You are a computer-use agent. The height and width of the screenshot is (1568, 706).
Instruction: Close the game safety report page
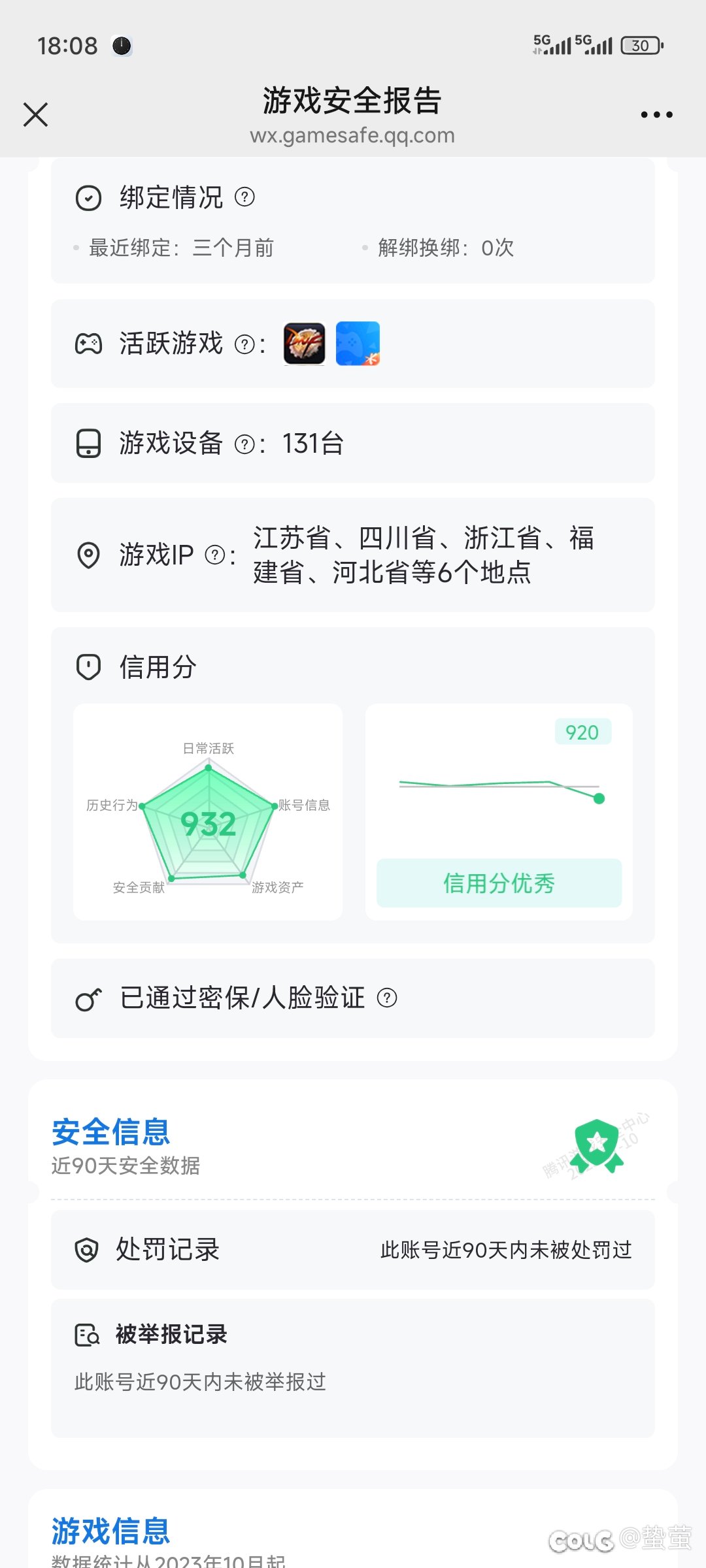point(36,114)
